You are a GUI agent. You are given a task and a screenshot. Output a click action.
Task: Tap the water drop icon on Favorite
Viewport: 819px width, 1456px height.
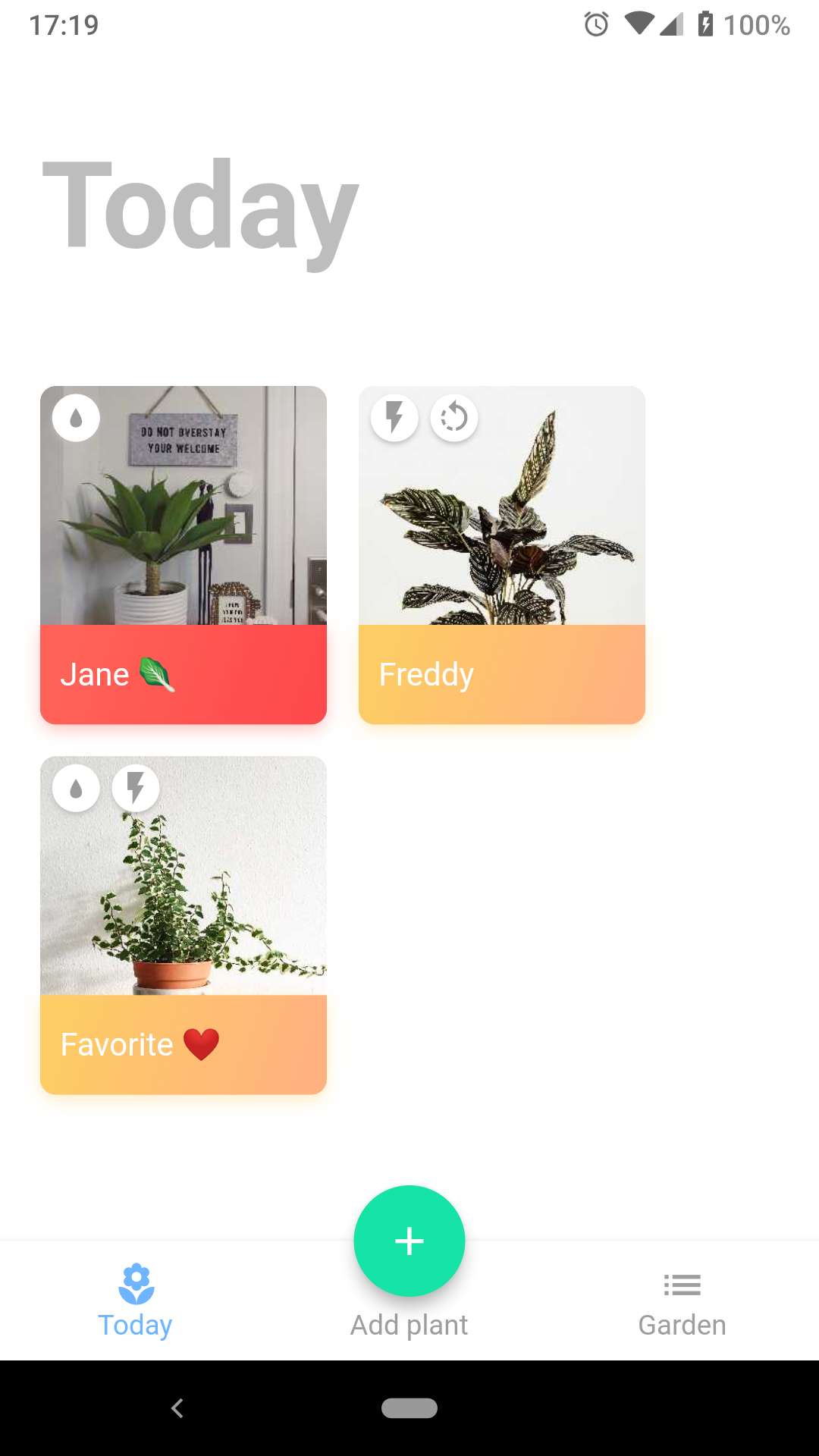76,789
